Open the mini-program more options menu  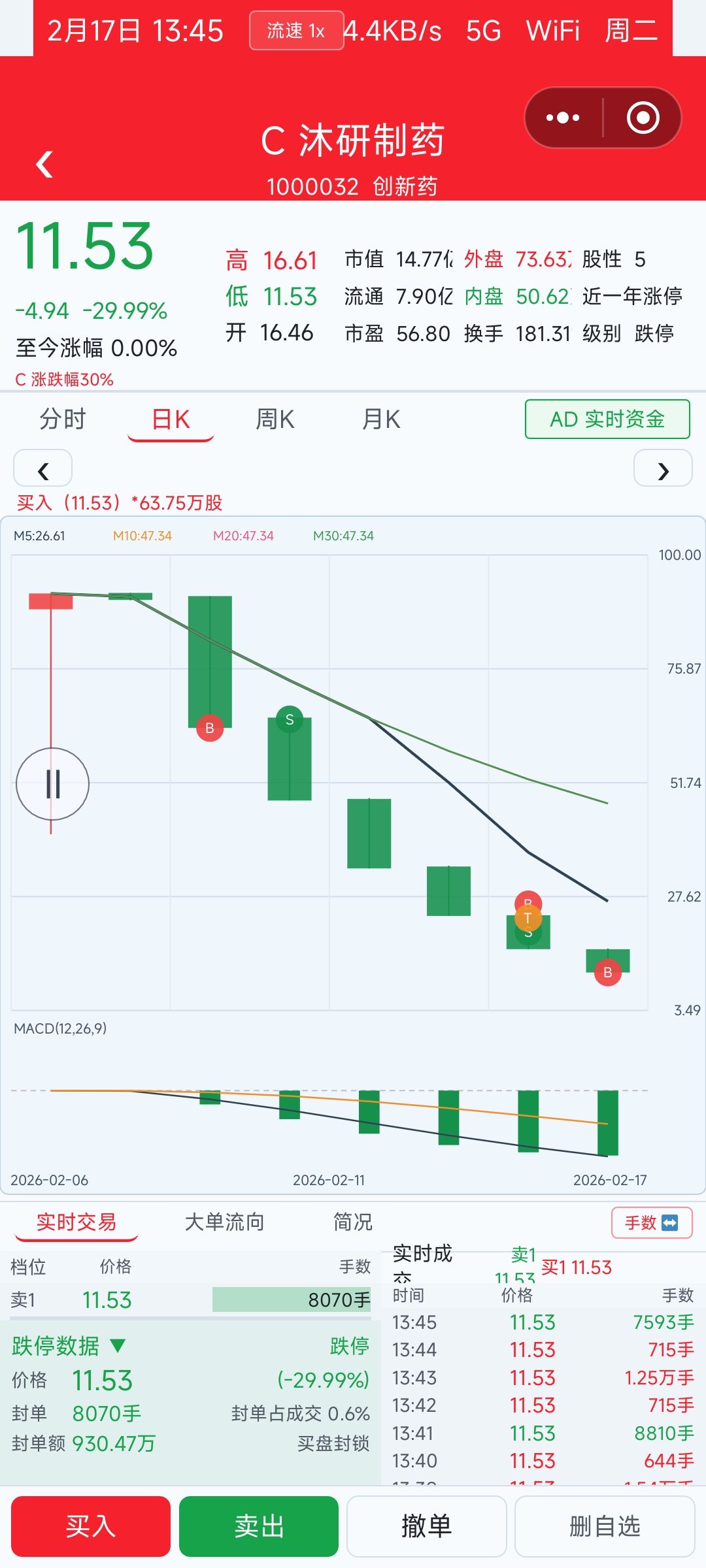pyautogui.click(x=563, y=118)
